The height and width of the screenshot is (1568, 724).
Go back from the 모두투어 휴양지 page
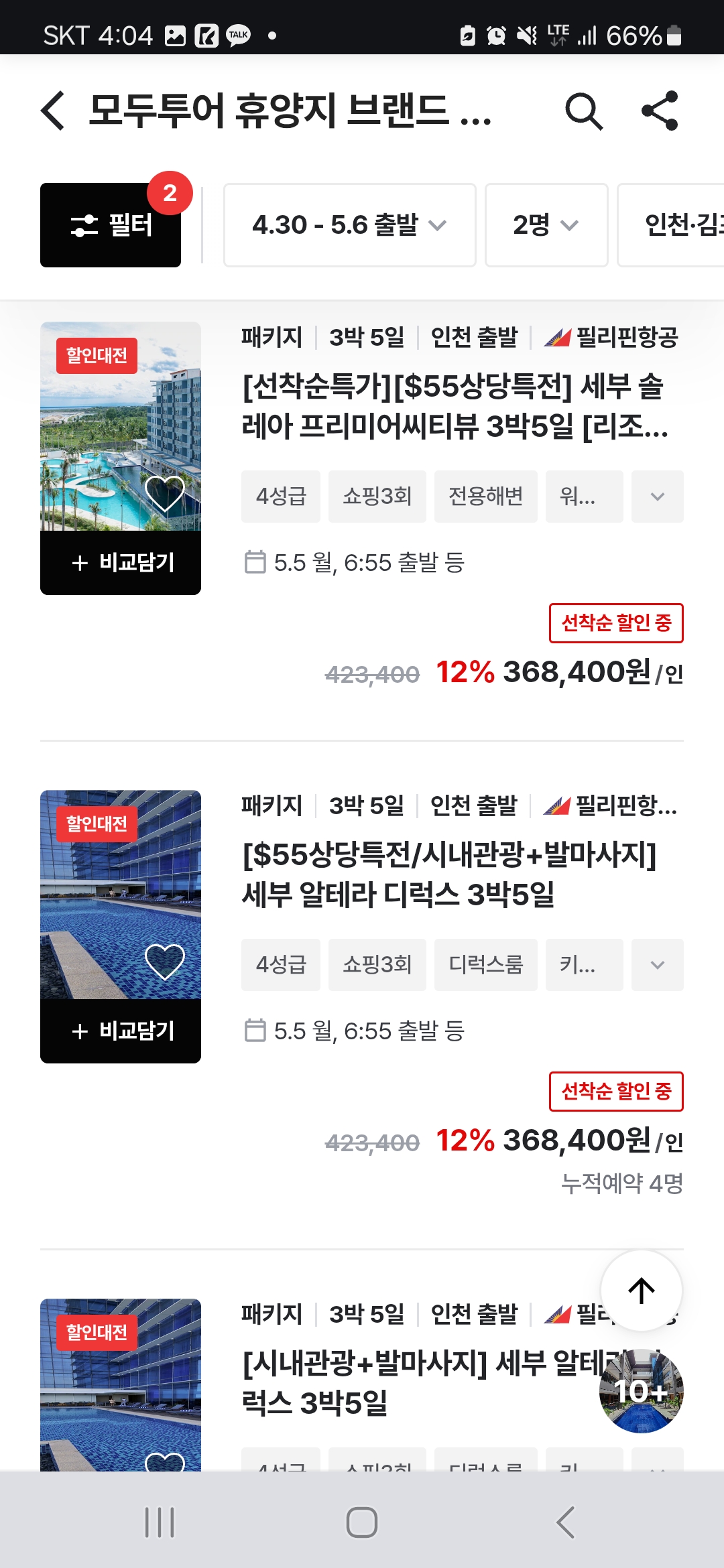tap(54, 111)
